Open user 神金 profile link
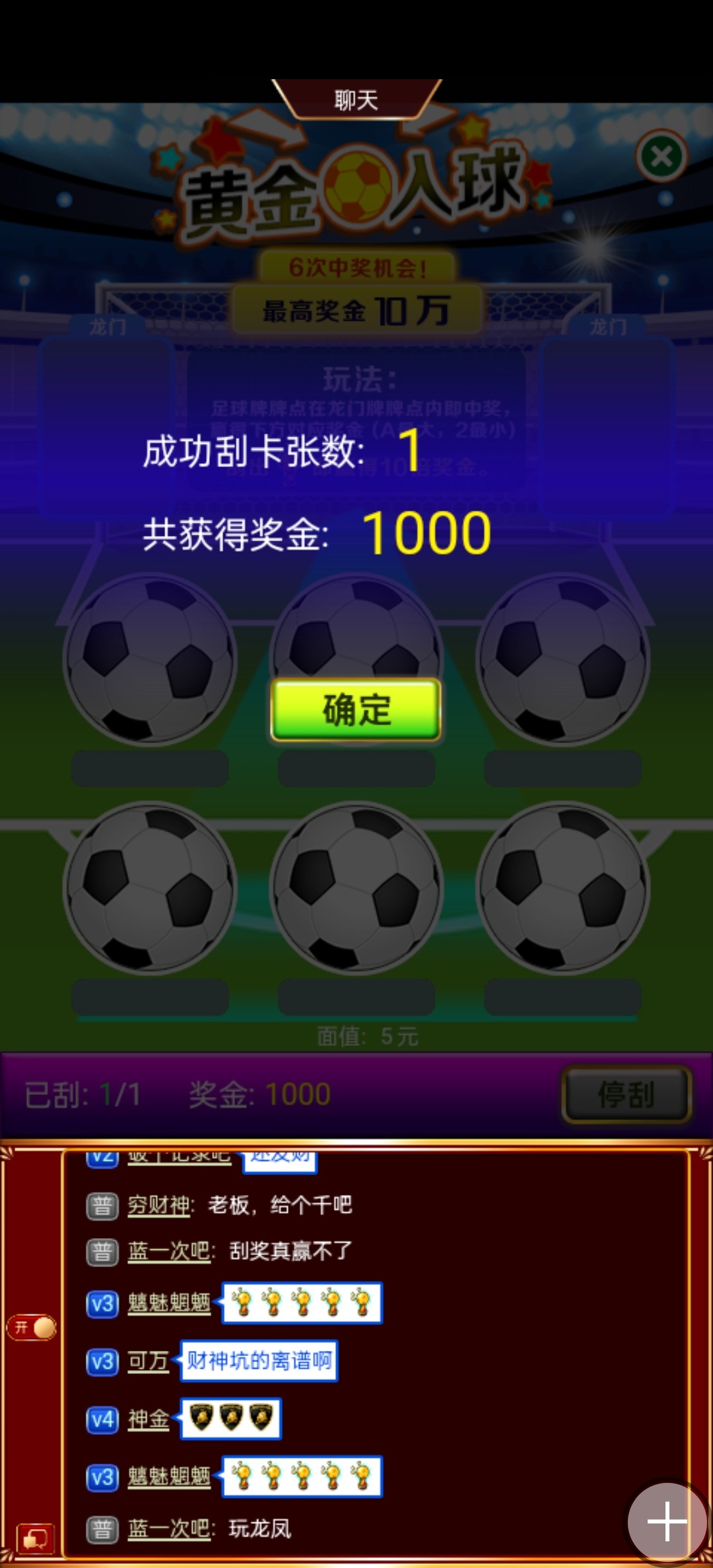This screenshot has width=713, height=1568. coord(148,1419)
